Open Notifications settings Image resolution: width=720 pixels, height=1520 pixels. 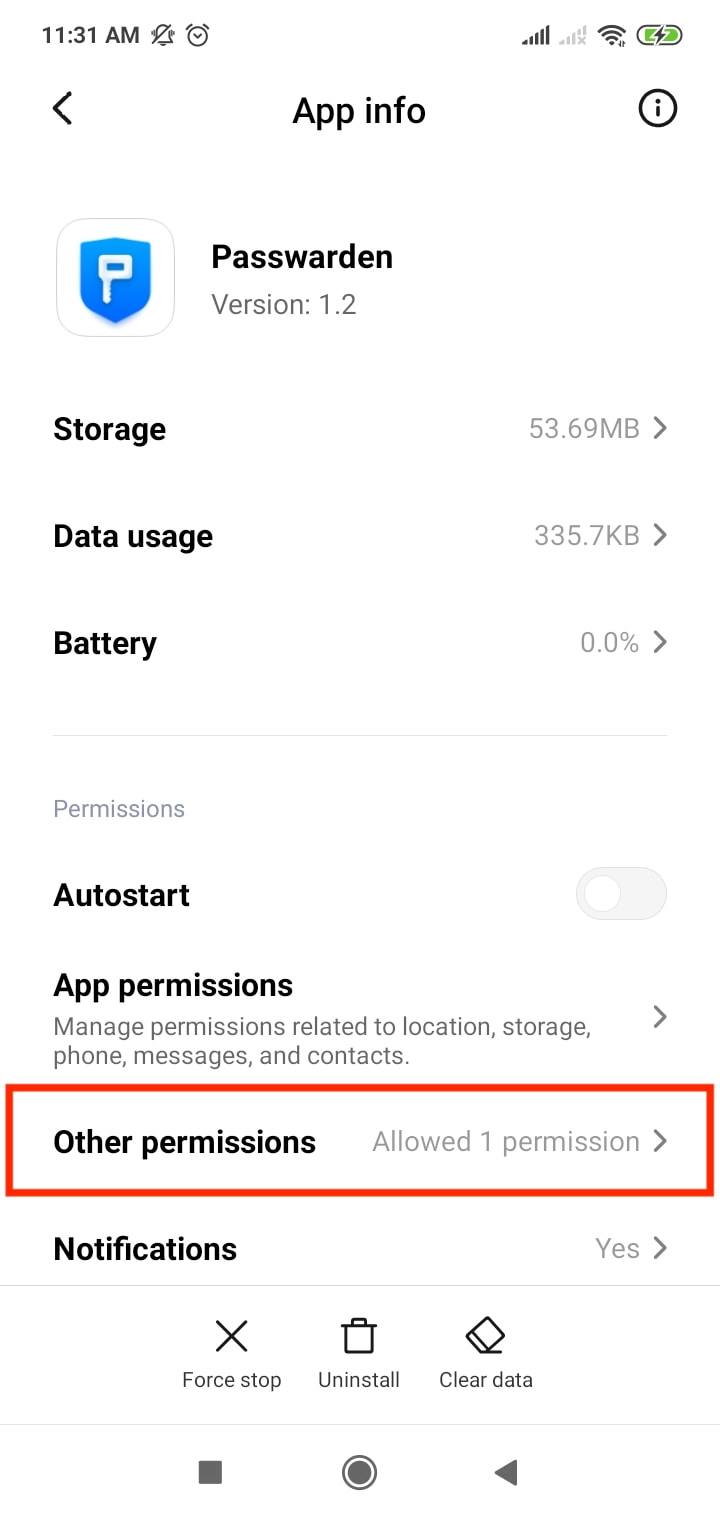[x=360, y=1248]
